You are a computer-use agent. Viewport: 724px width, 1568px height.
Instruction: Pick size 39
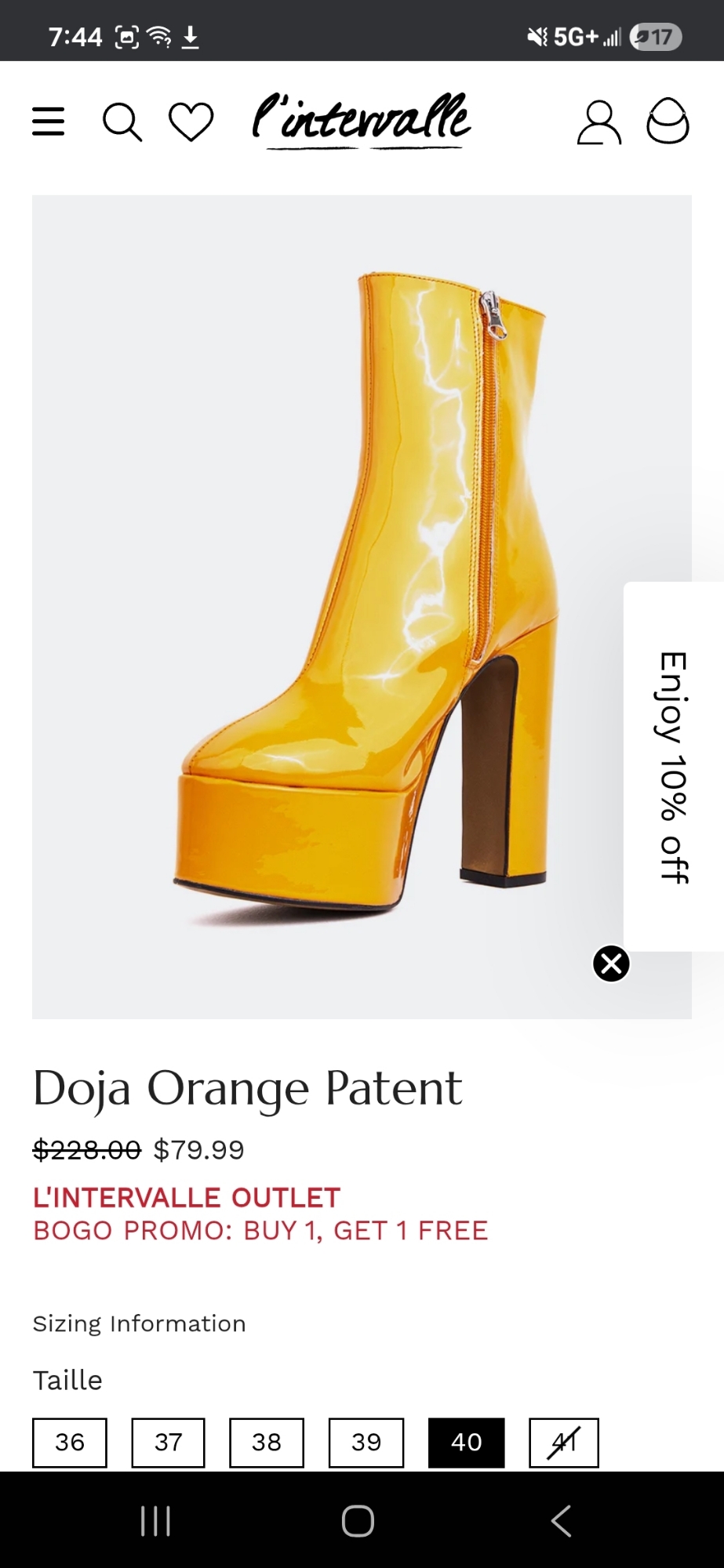pos(366,1442)
